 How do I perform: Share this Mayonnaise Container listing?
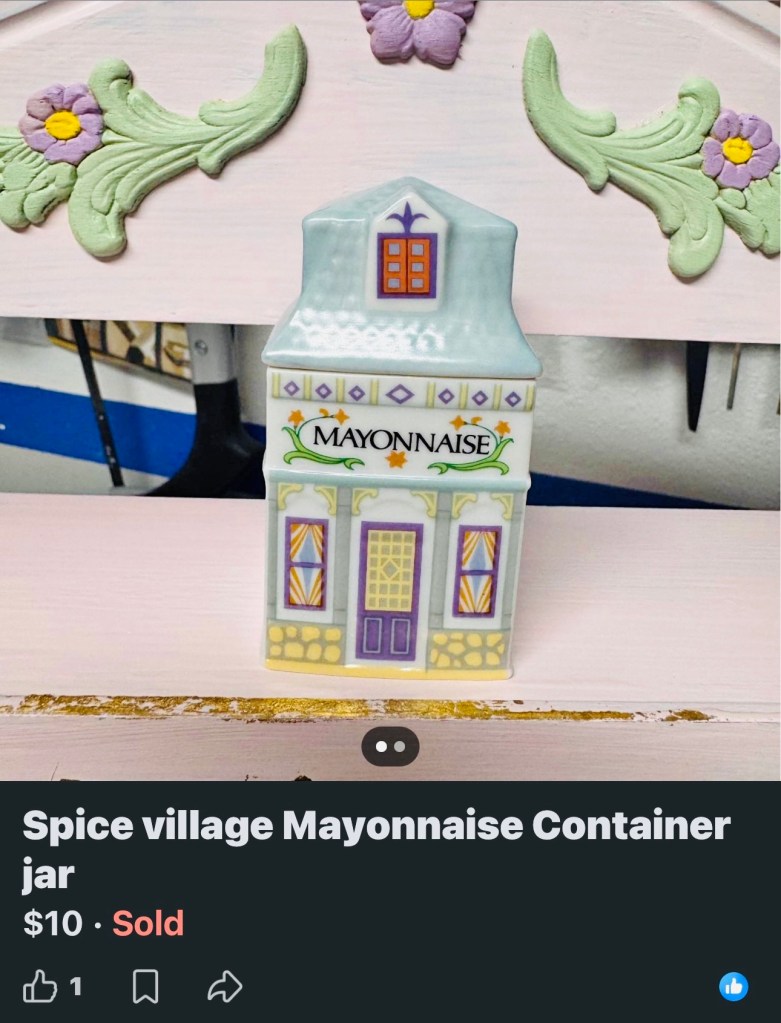(x=224, y=987)
